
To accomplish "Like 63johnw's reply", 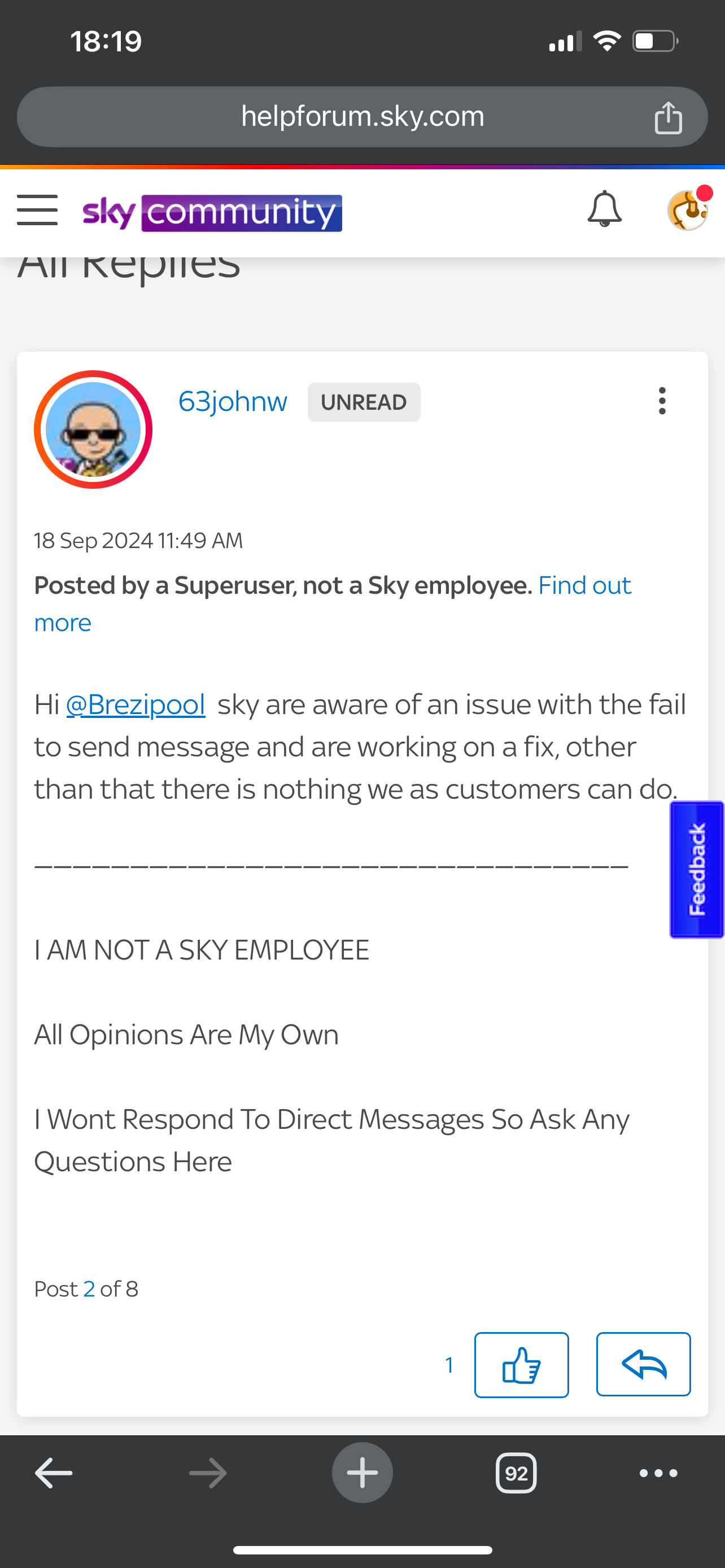I will [521, 1365].
